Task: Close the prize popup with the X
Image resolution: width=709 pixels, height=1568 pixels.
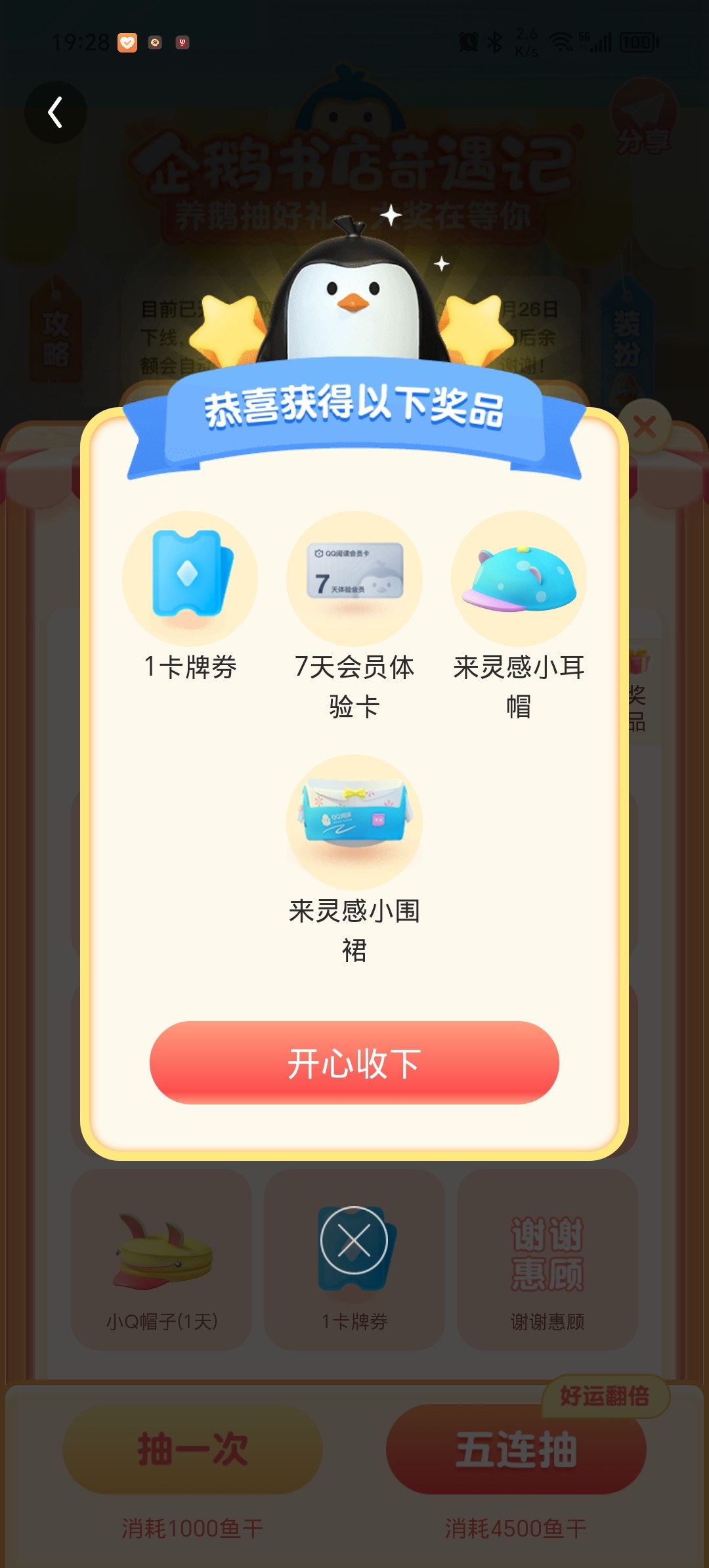Action: 645,427
